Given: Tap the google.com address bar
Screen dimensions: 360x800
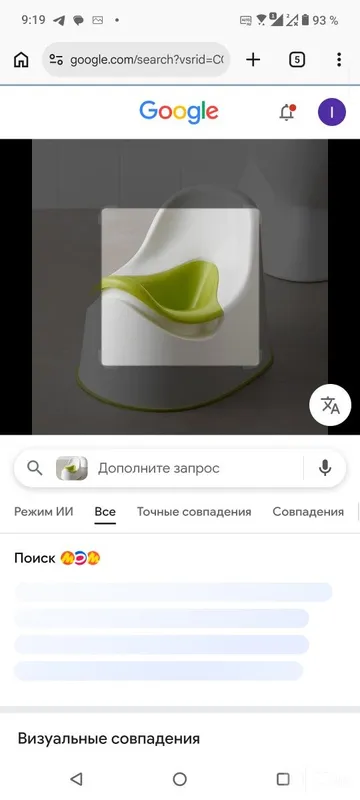Looking at the screenshot, I should 136,60.
